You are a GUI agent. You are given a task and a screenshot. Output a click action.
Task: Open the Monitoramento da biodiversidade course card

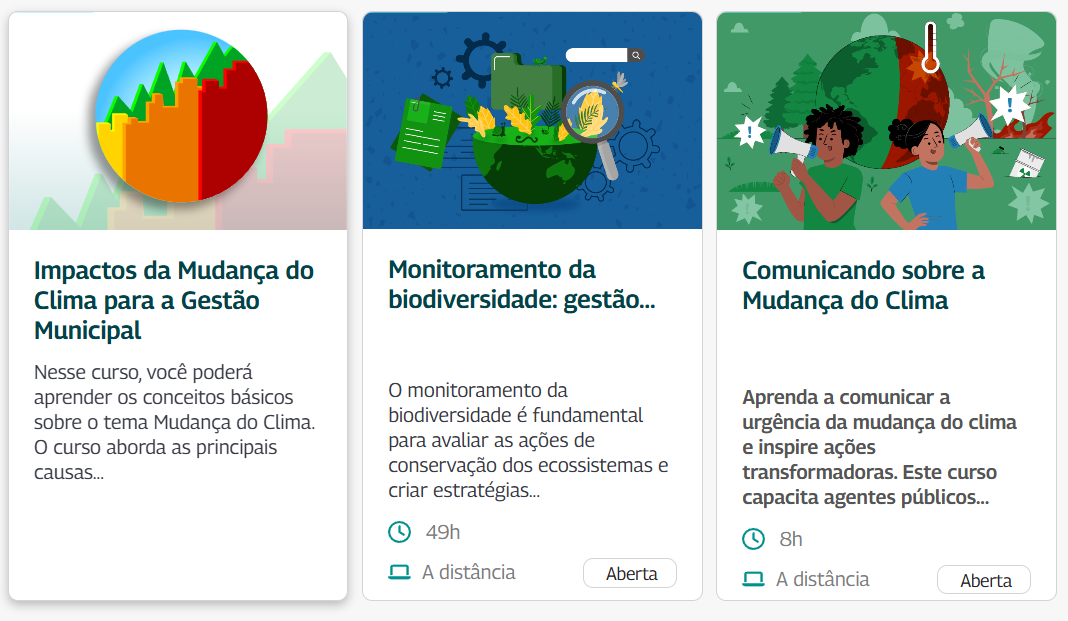[521, 284]
